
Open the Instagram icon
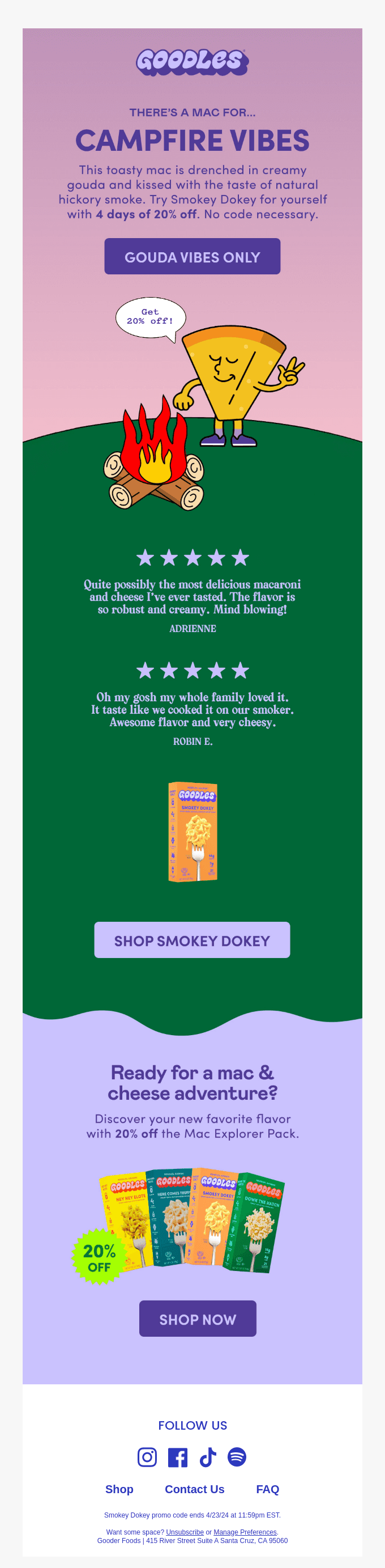pyautogui.click(x=147, y=1457)
